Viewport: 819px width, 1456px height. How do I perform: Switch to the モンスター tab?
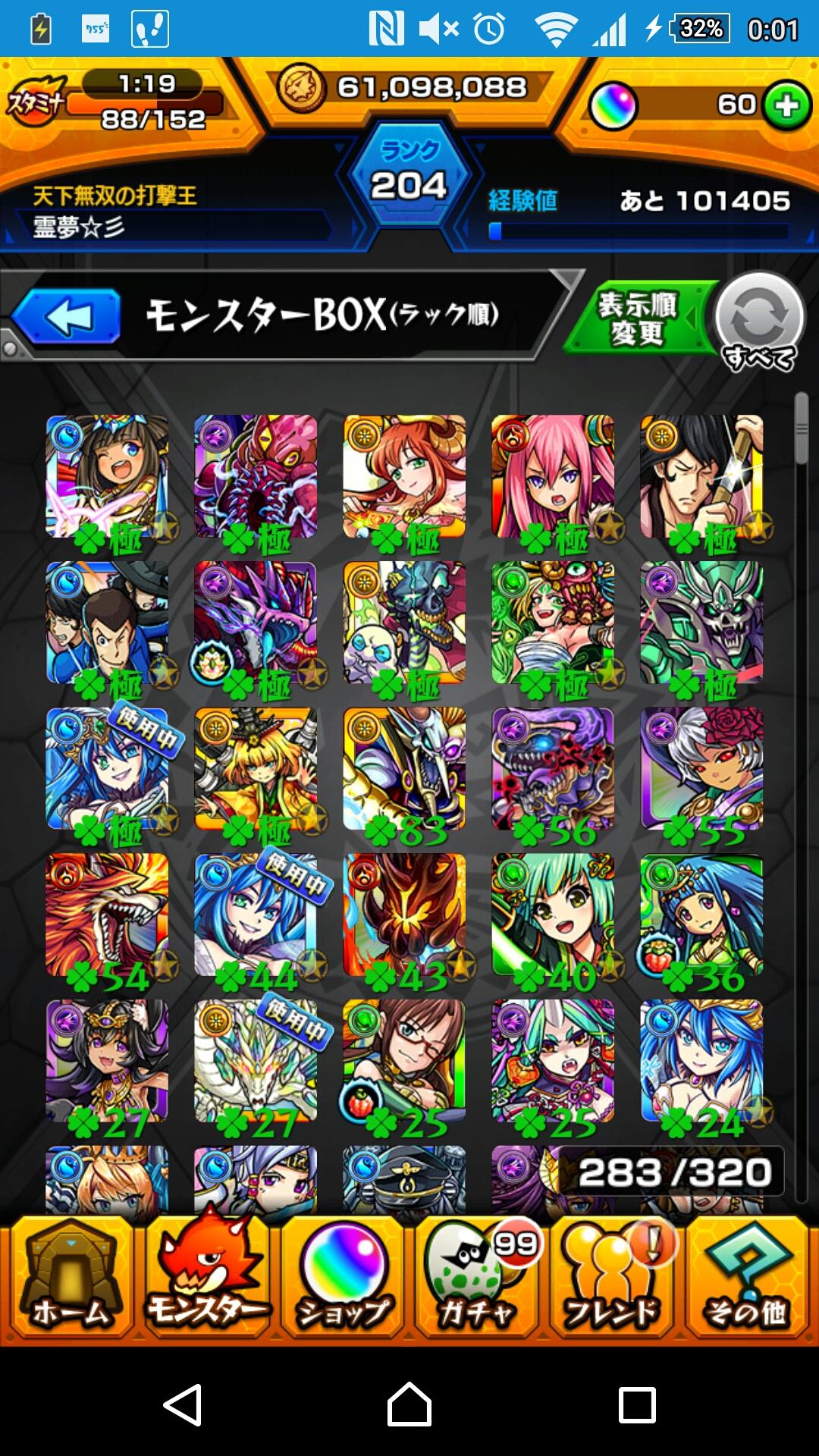click(206, 1278)
